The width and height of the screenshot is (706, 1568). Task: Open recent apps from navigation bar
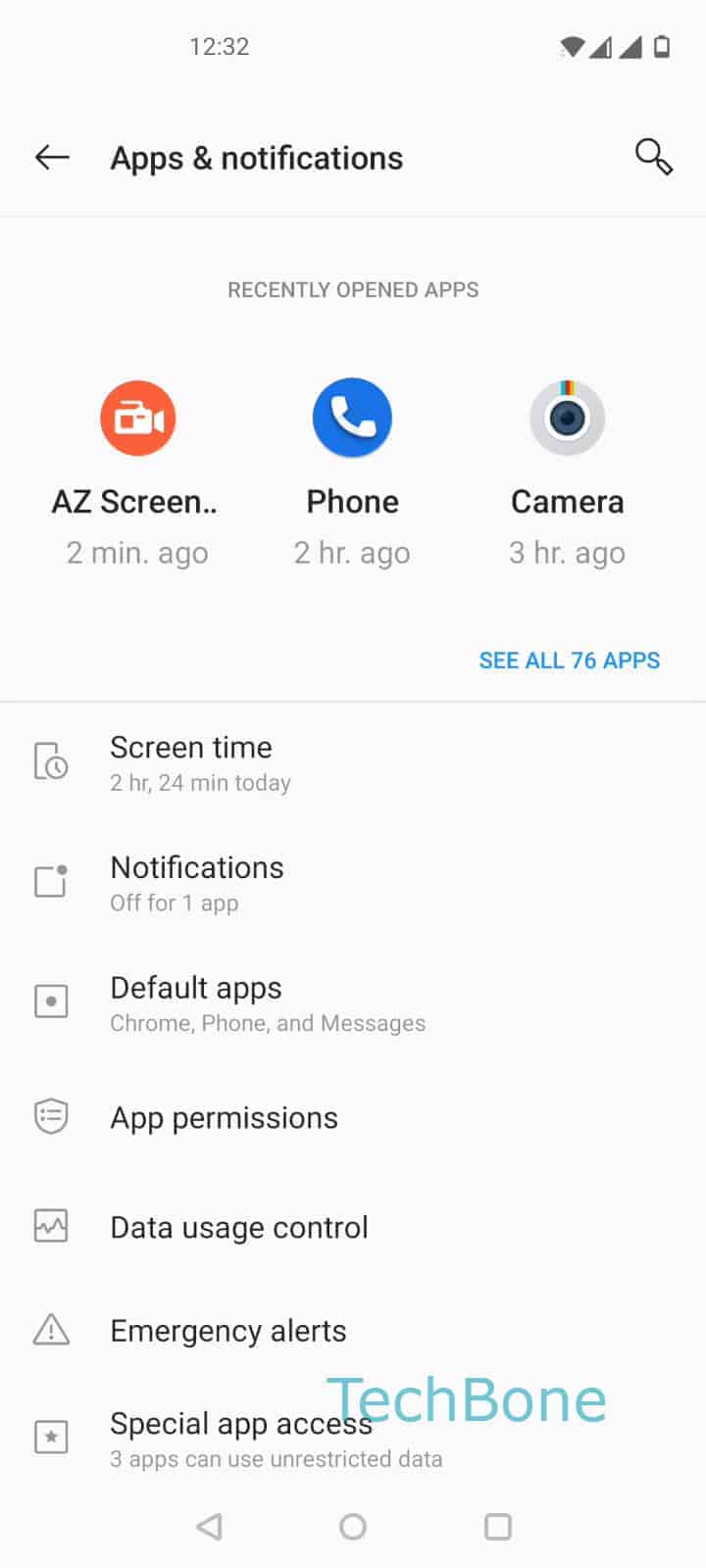pos(498,1526)
